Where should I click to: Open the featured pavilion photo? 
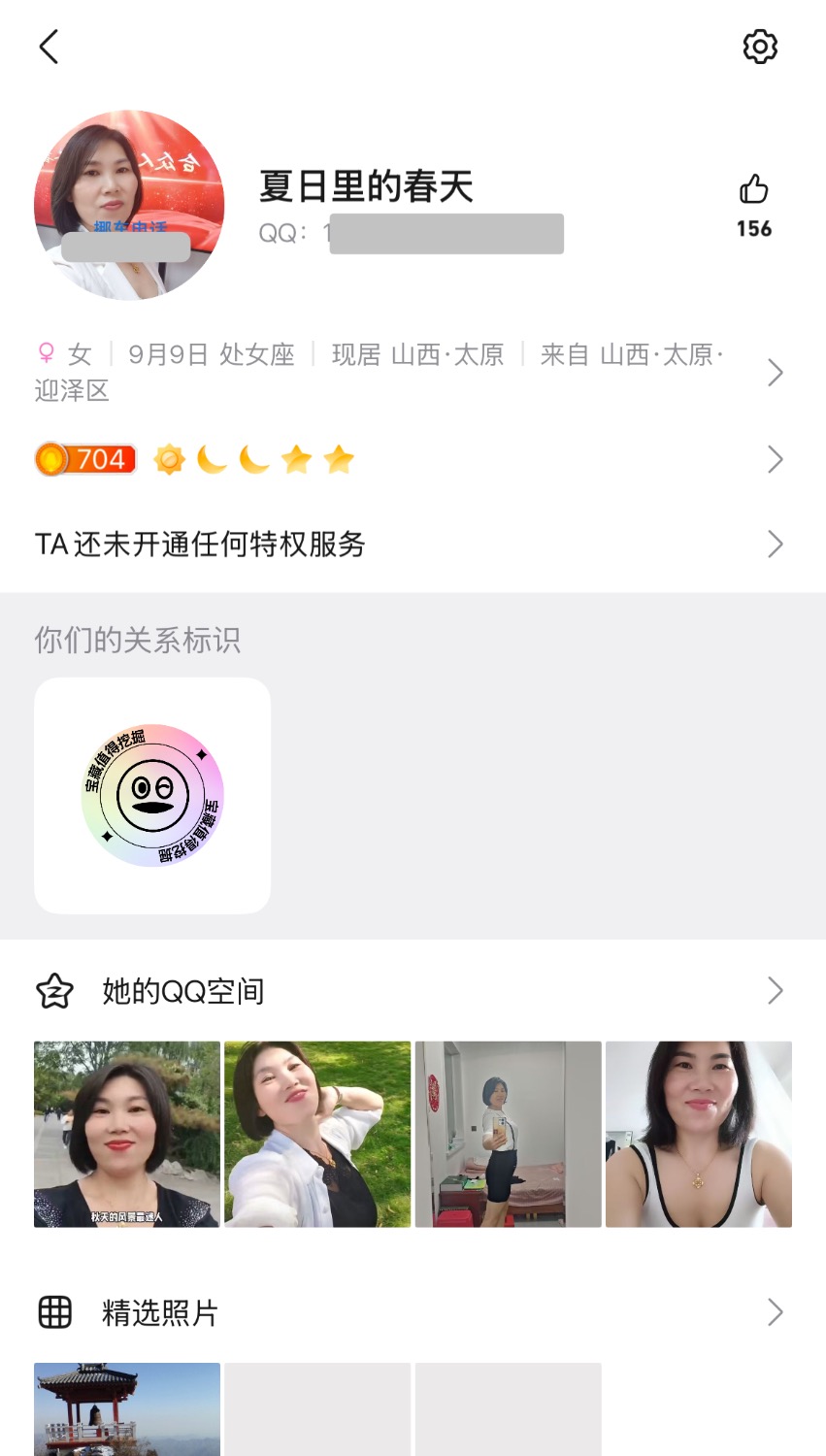(x=127, y=1407)
